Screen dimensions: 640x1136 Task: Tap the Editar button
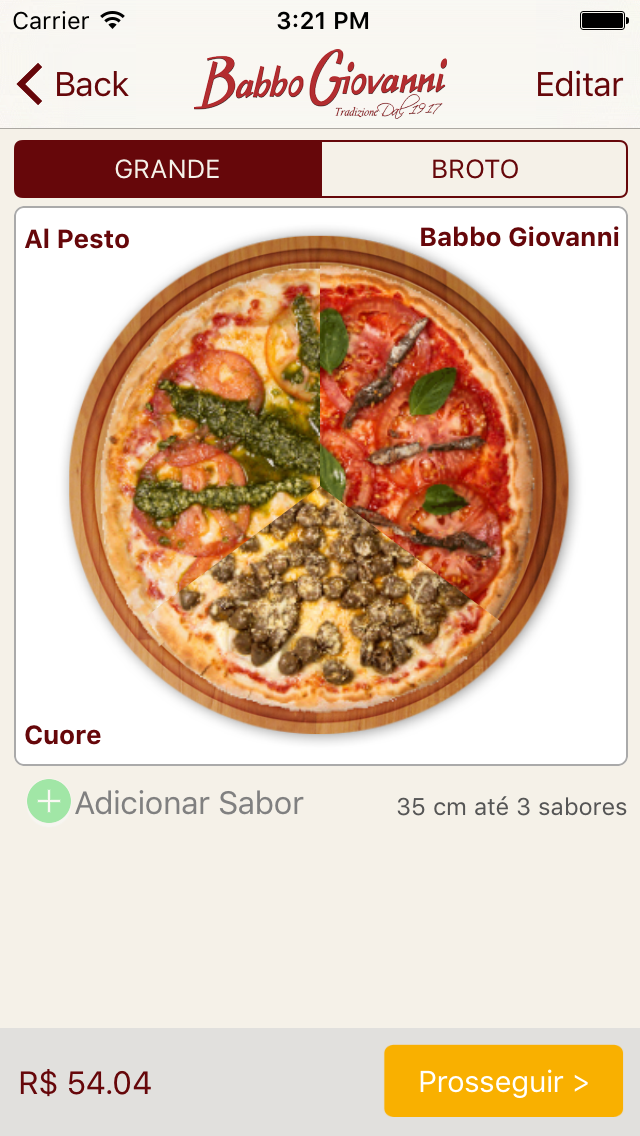click(579, 85)
